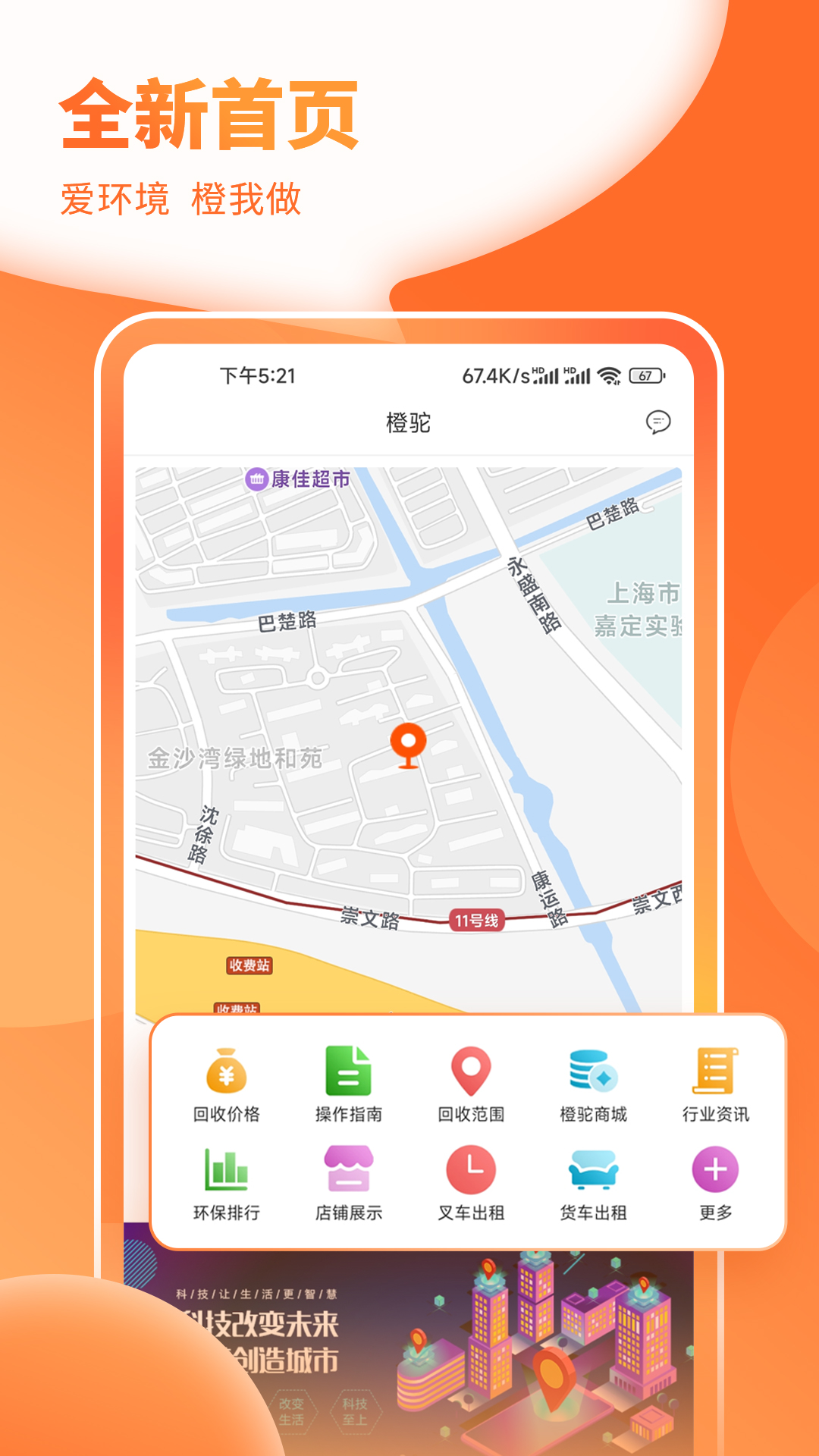
Task: Open the chat message icon
Action: [658, 423]
